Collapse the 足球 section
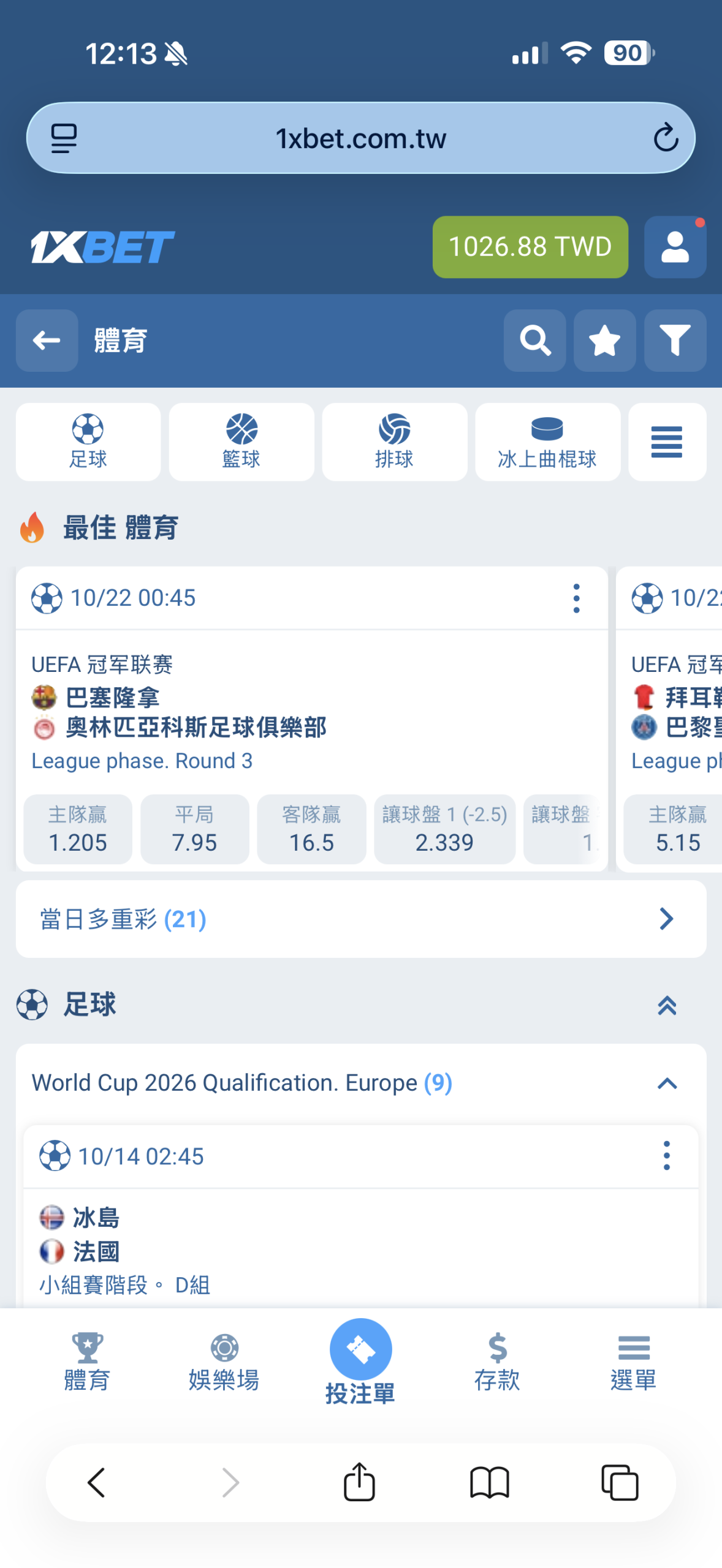 [x=666, y=1005]
